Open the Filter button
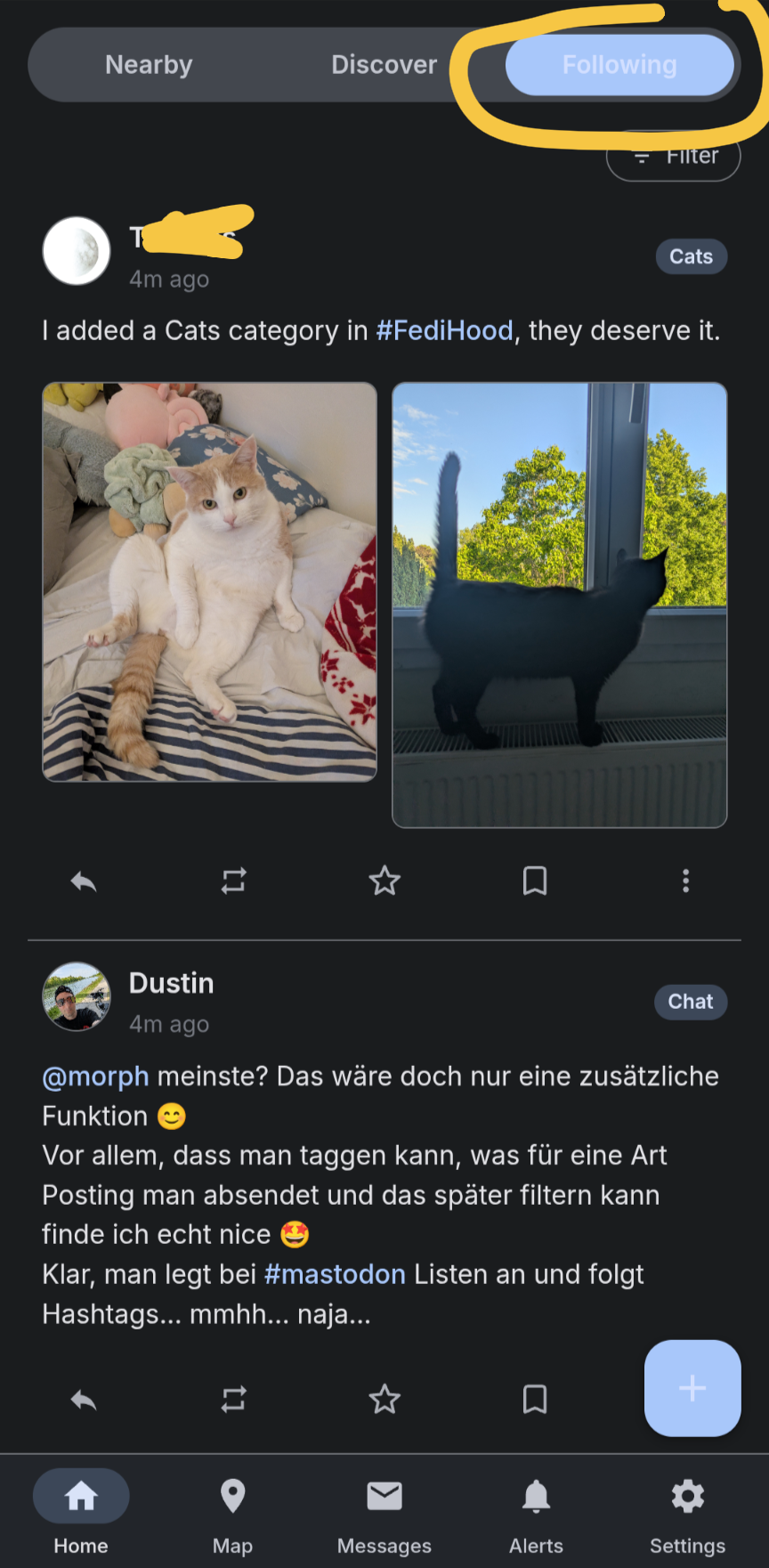 click(x=674, y=156)
